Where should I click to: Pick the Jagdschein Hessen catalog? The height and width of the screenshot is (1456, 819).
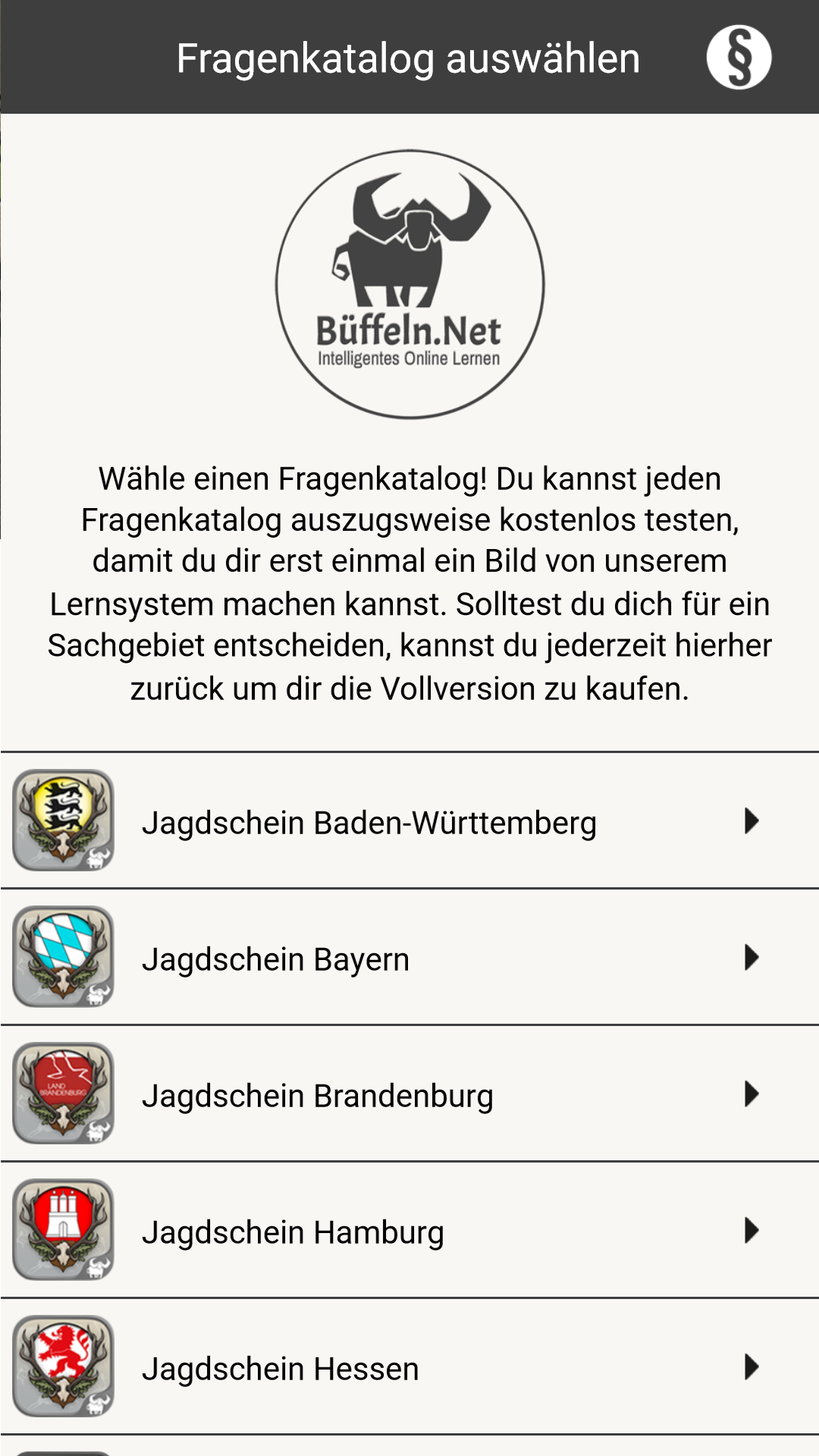pyautogui.click(x=409, y=1367)
